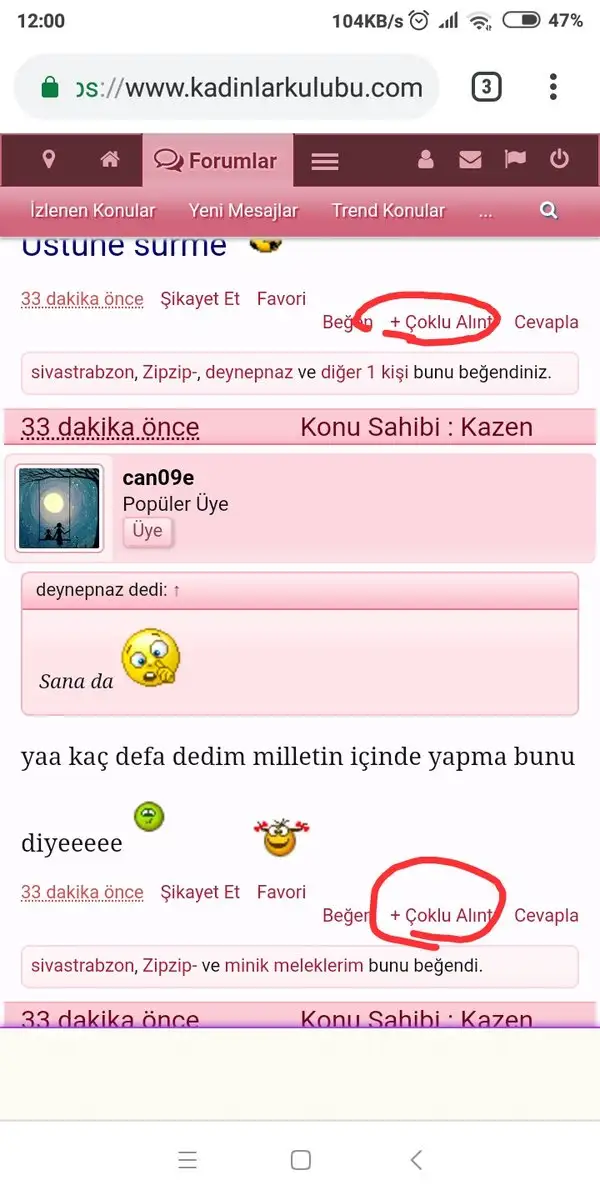Open can09e's profile

pyautogui.click(x=158, y=477)
